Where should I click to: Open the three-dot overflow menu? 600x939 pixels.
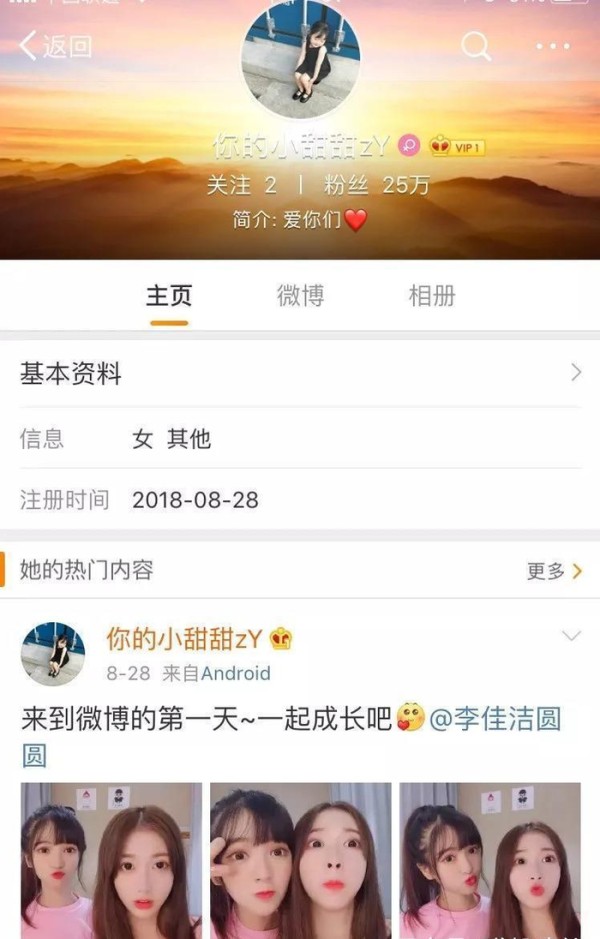pos(552,46)
